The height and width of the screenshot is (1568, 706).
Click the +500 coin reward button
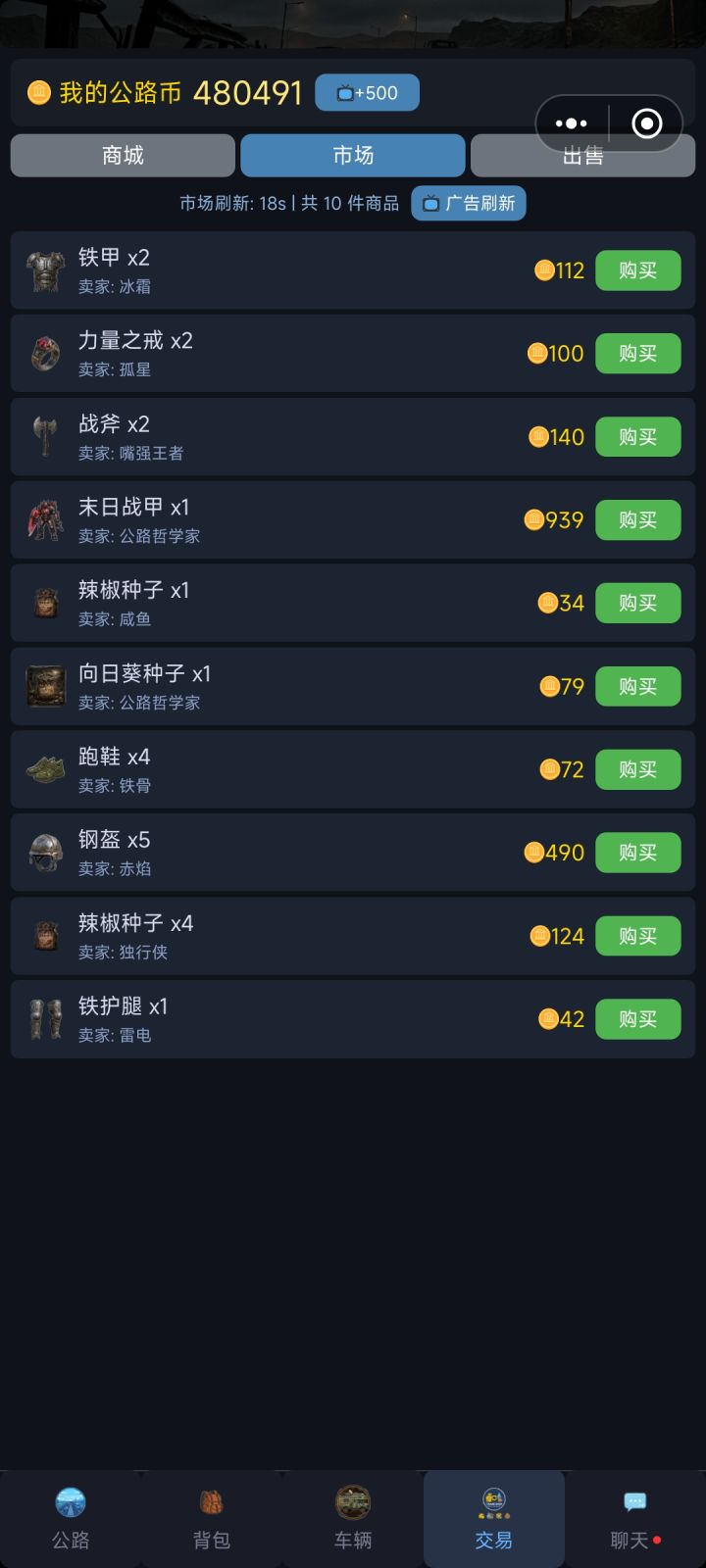pyautogui.click(x=366, y=91)
